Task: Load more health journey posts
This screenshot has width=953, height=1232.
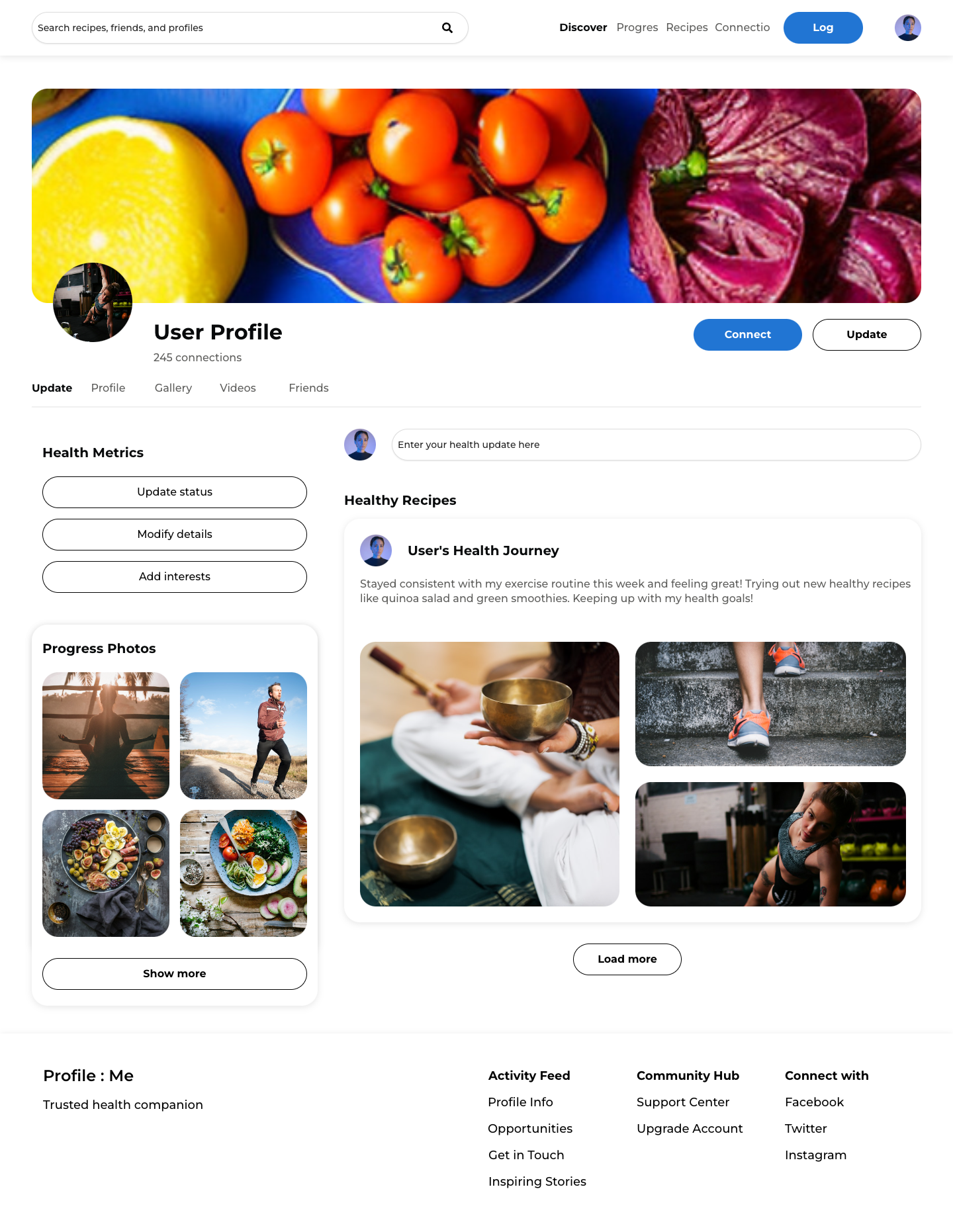Action: coord(627,959)
